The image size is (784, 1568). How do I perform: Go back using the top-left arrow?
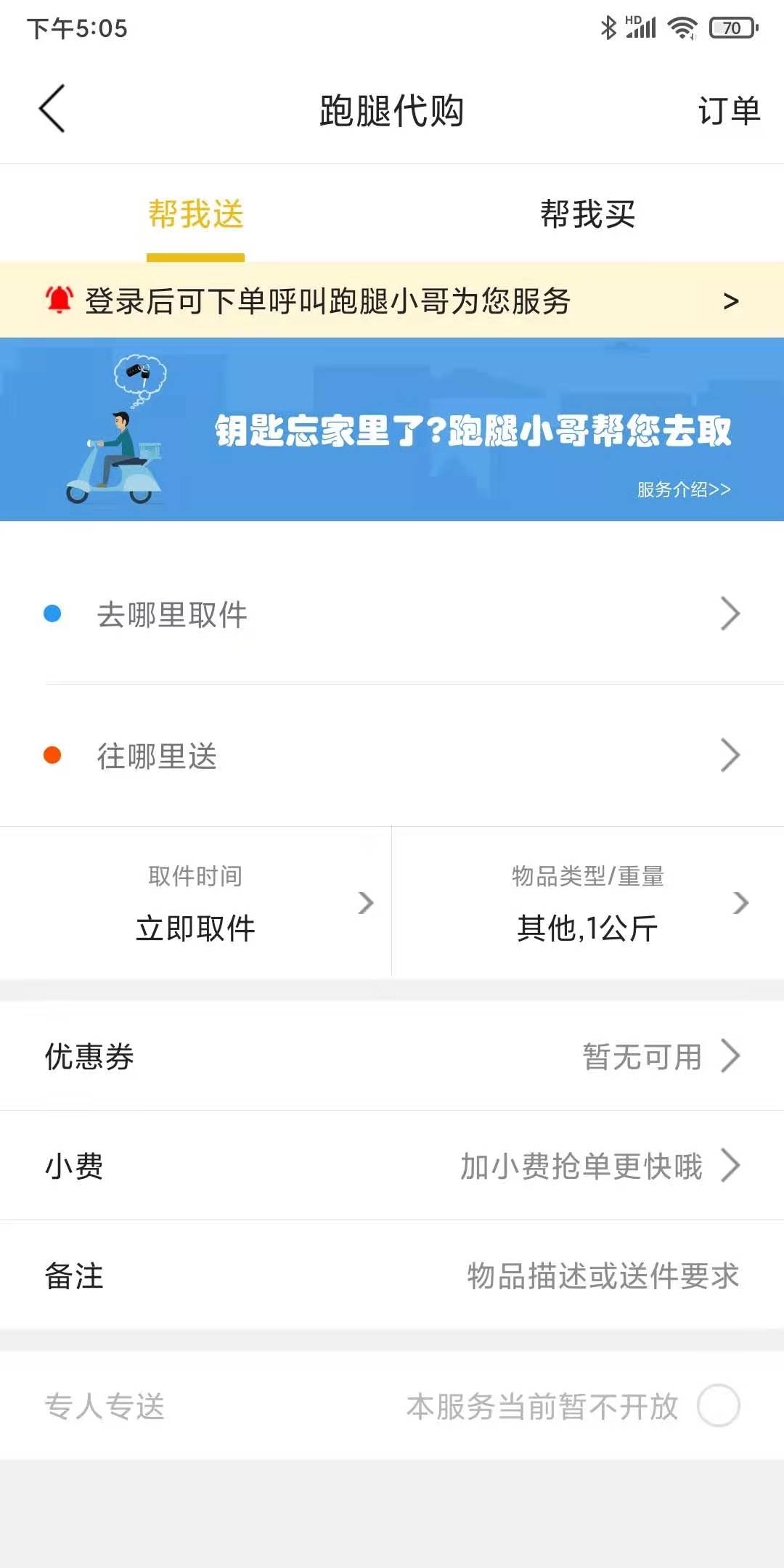click(52, 109)
